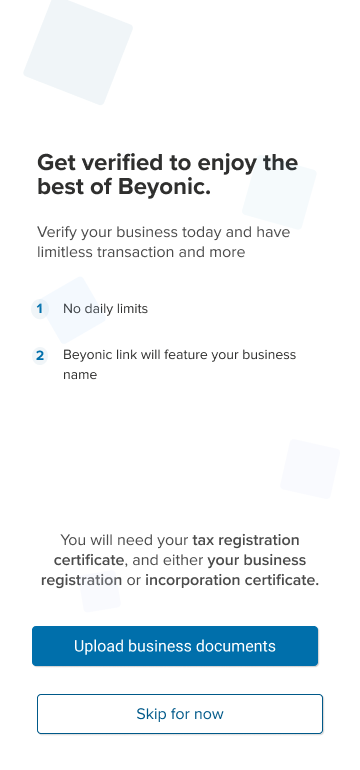Tap Upload business documents button
The image size is (360, 770).
(175, 646)
